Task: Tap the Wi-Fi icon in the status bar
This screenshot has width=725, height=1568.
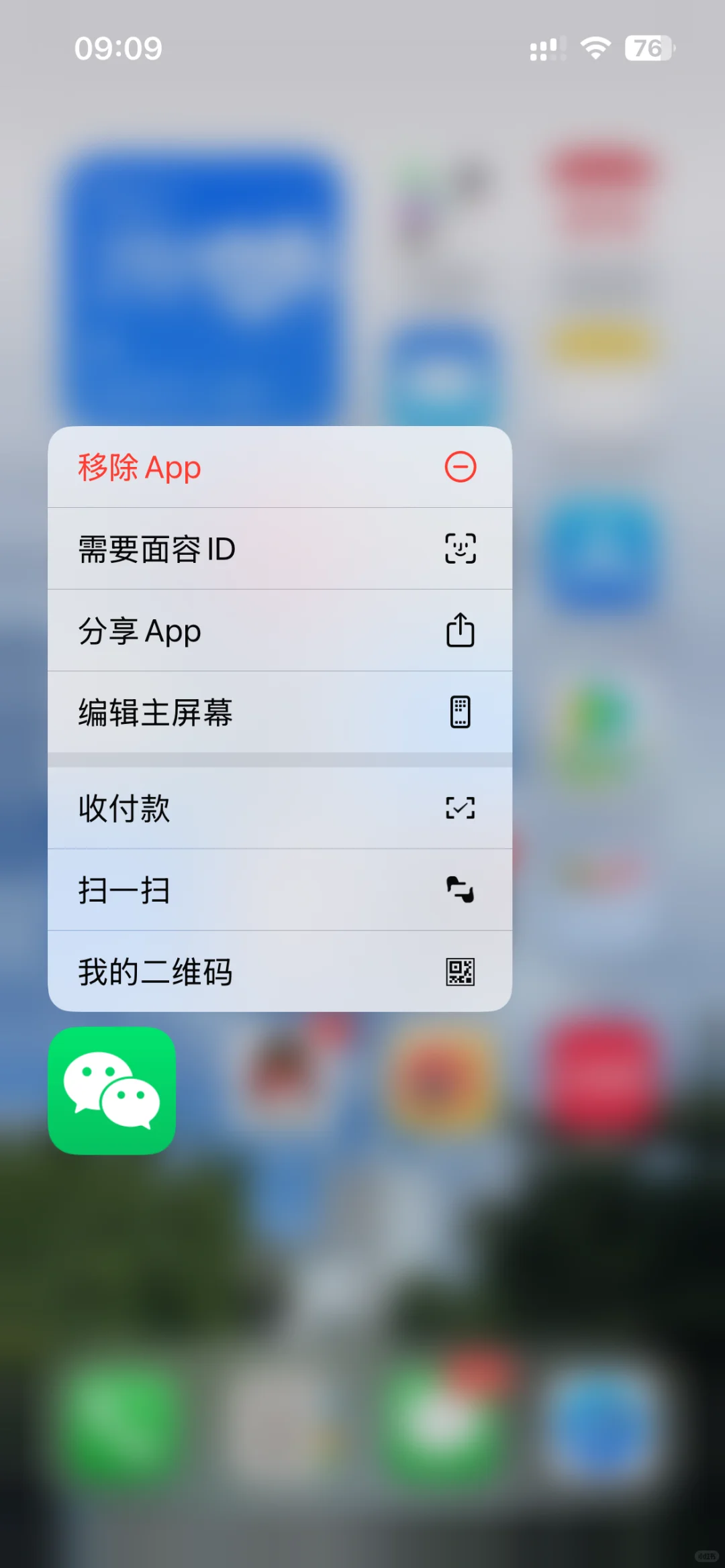Action: [x=593, y=47]
